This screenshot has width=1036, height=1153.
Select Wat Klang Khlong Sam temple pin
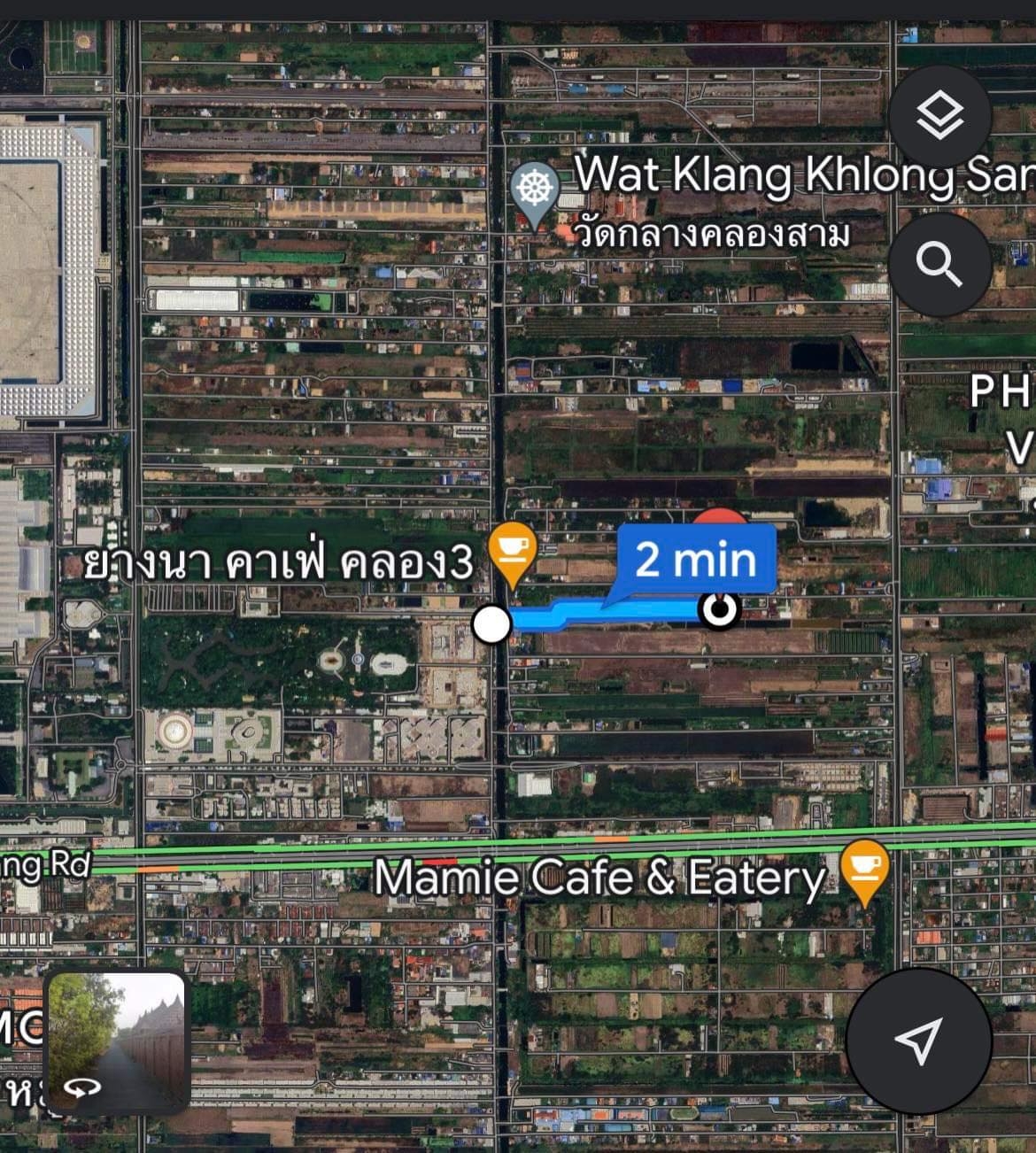(x=535, y=191)
